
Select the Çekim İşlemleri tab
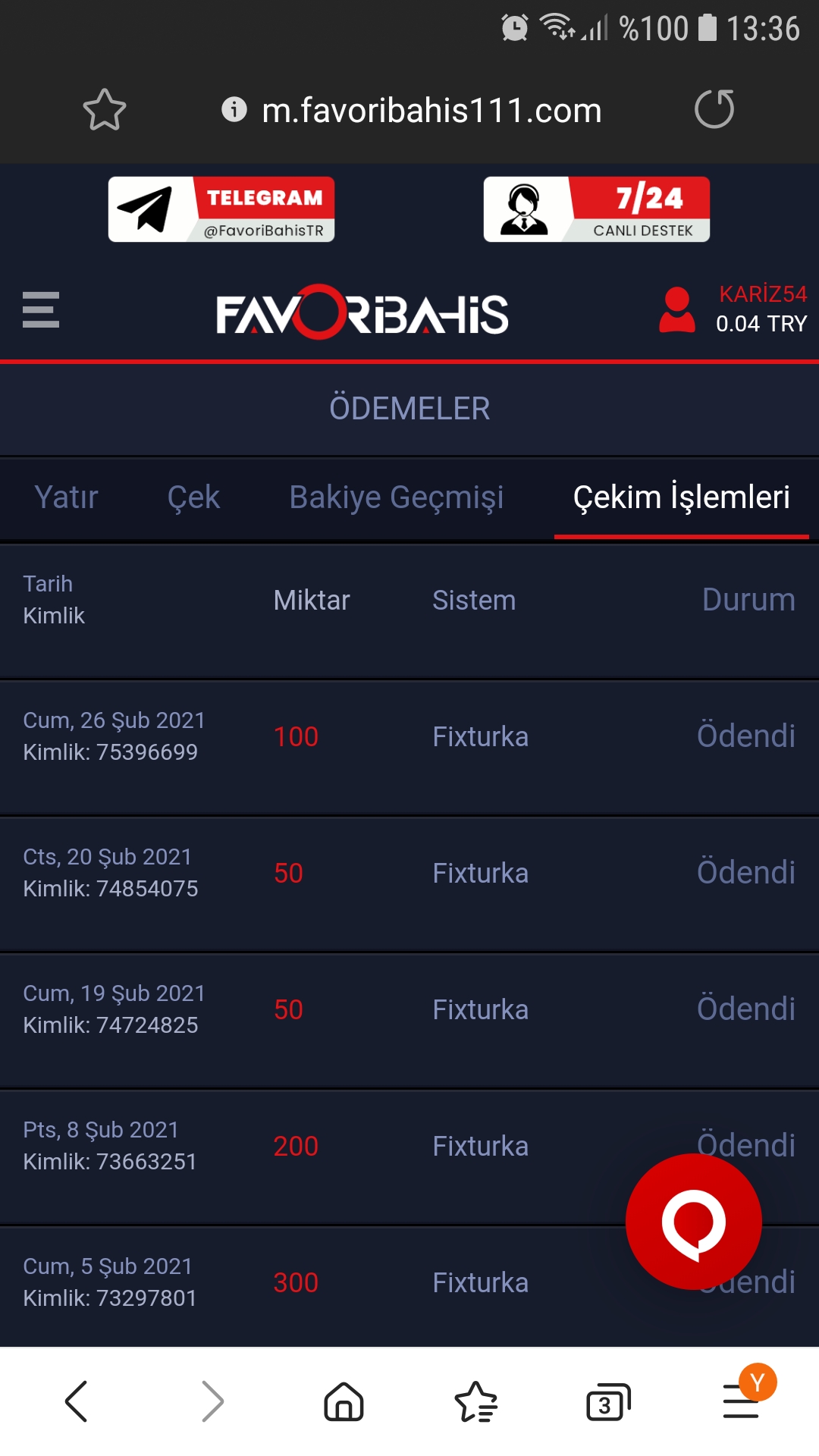(681, 497)
